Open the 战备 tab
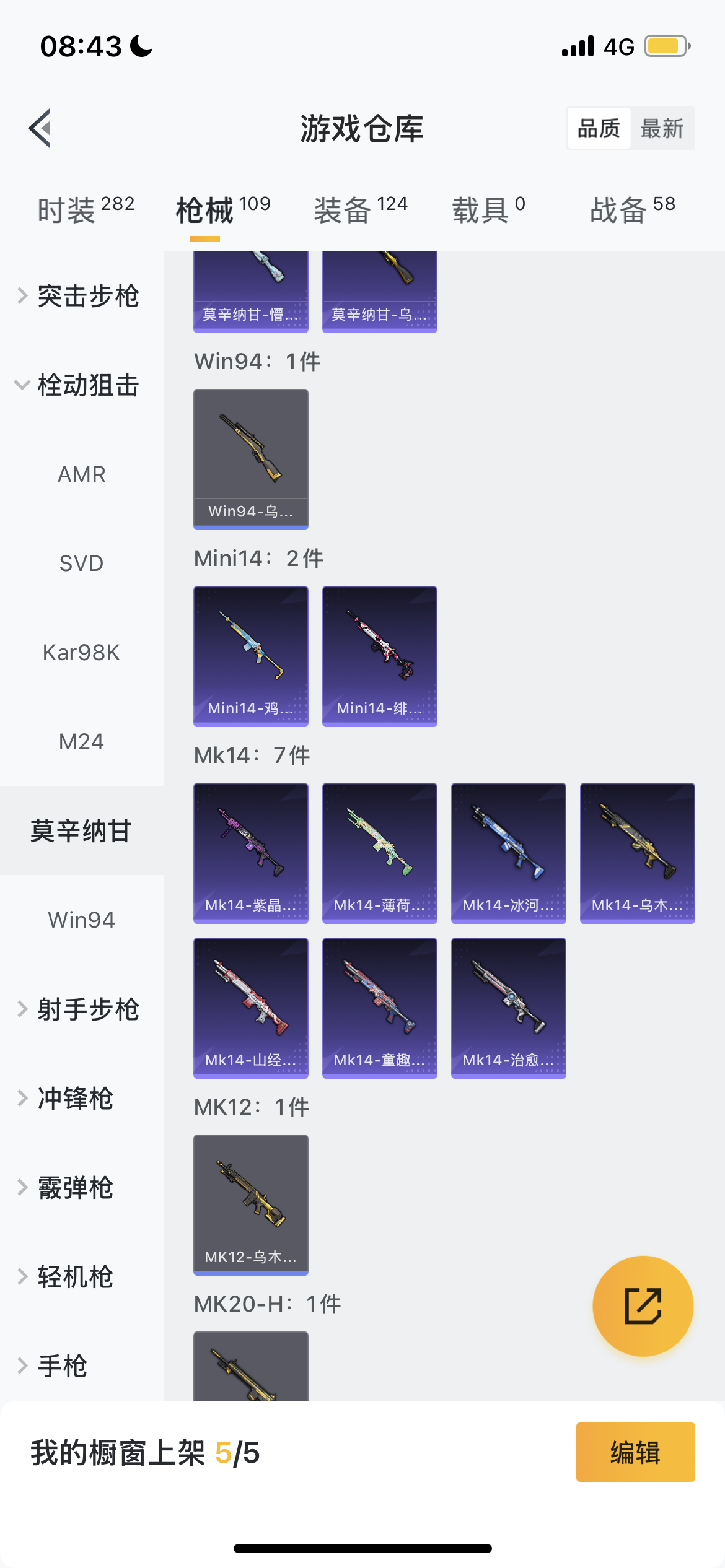The image size is (725, 1568). [x=633, y=209]
